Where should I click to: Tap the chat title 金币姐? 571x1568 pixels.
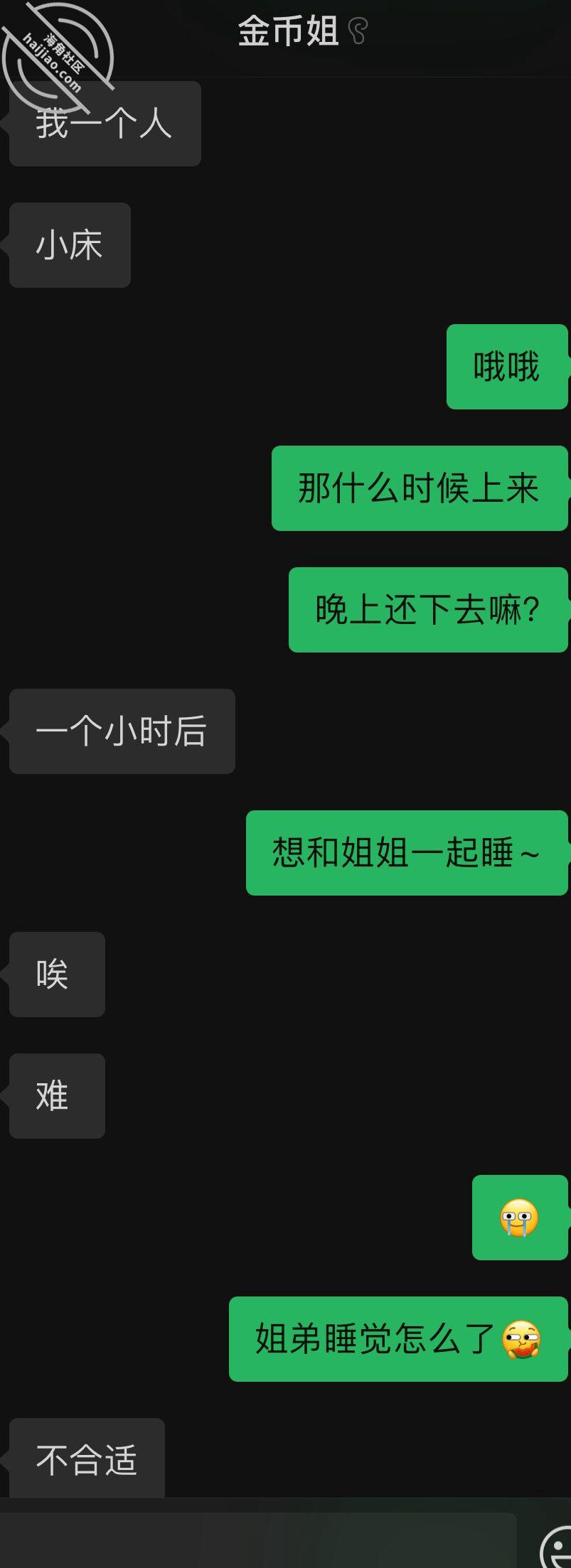(x=289, y=31)
